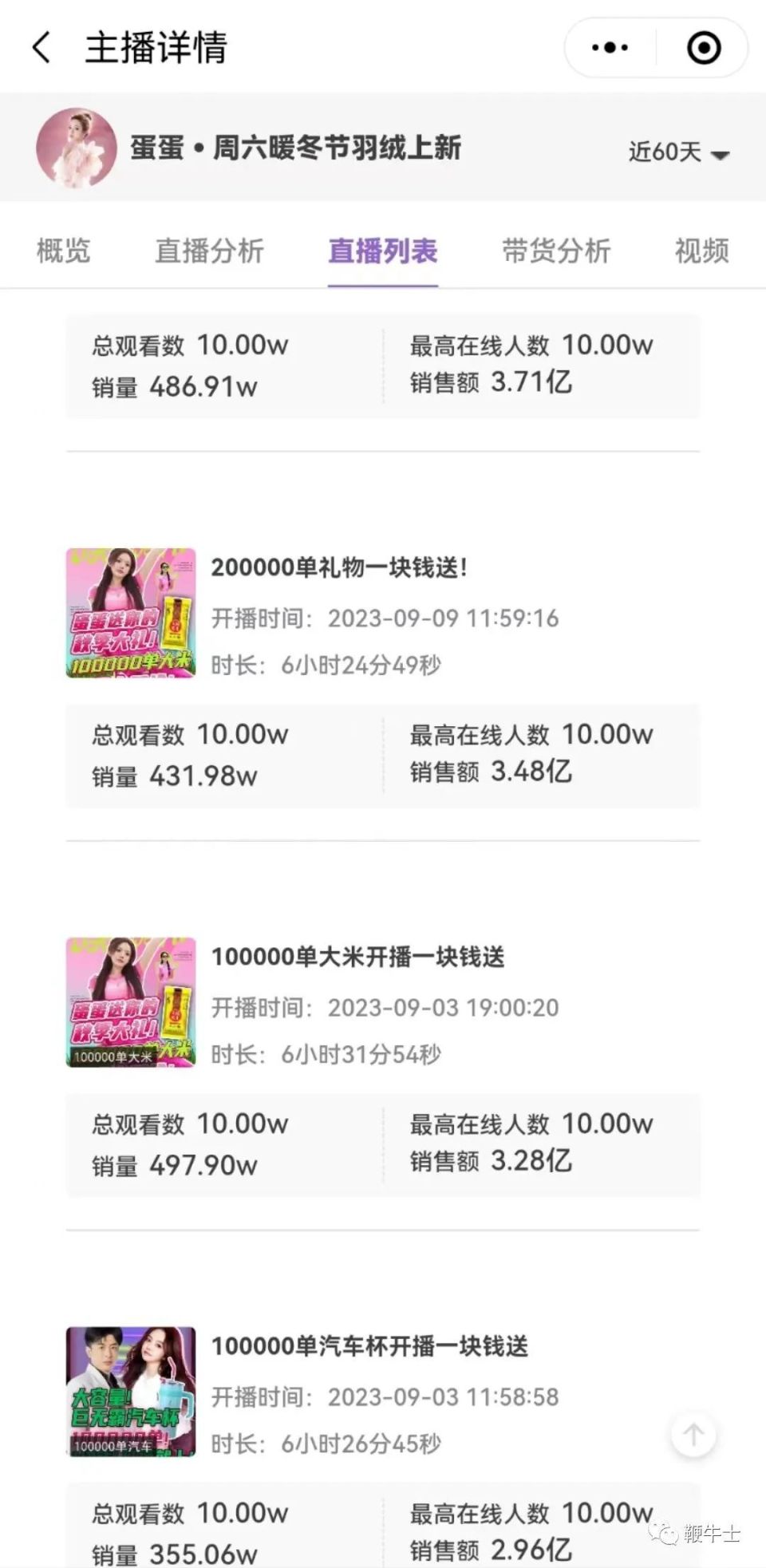This screenshot has height=1568, width=766.
Task: Switch to the 直播分析 tab
Action: tap(209, 251)
